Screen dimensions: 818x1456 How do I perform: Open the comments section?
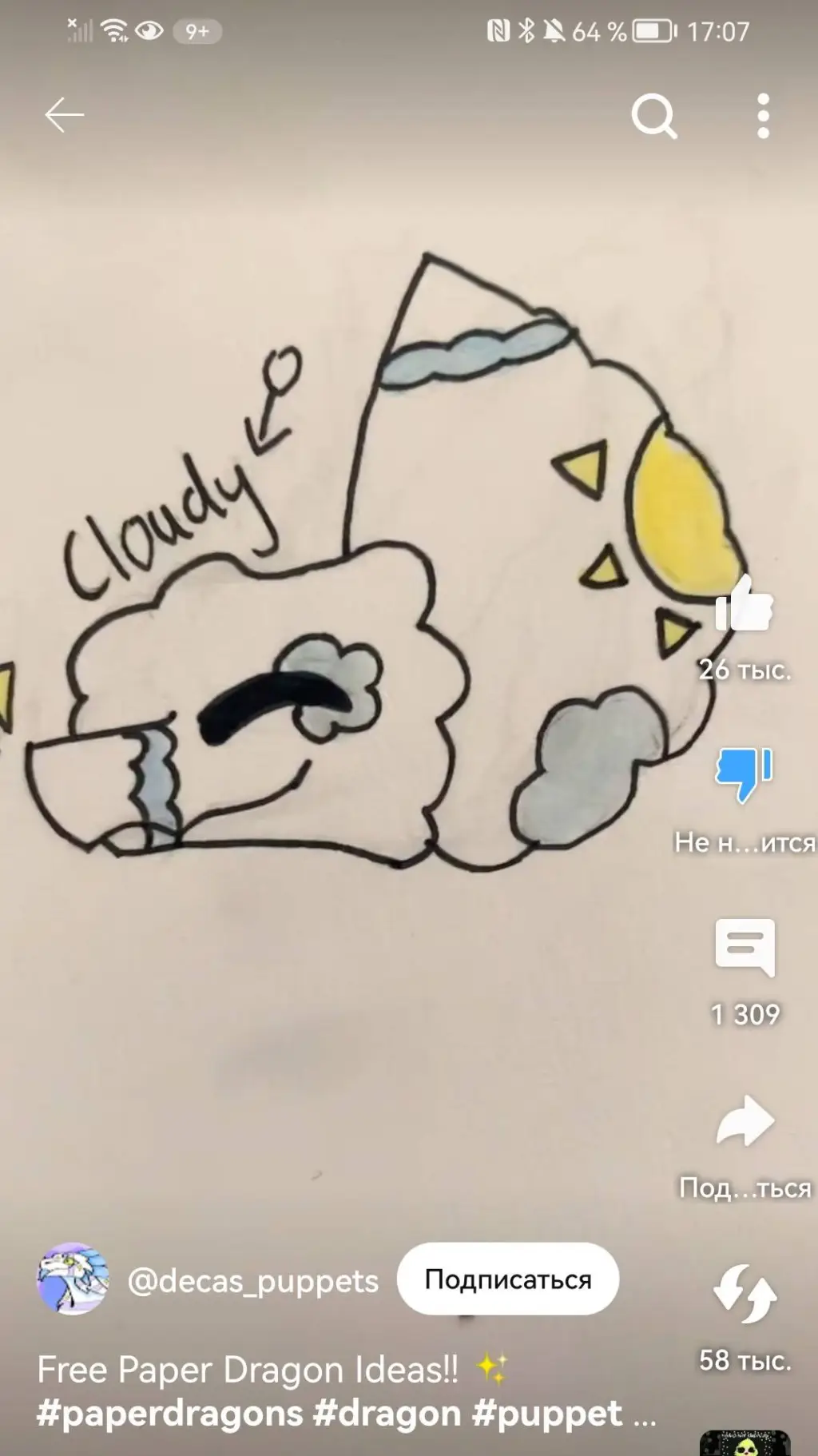click(x=745, y=948)
